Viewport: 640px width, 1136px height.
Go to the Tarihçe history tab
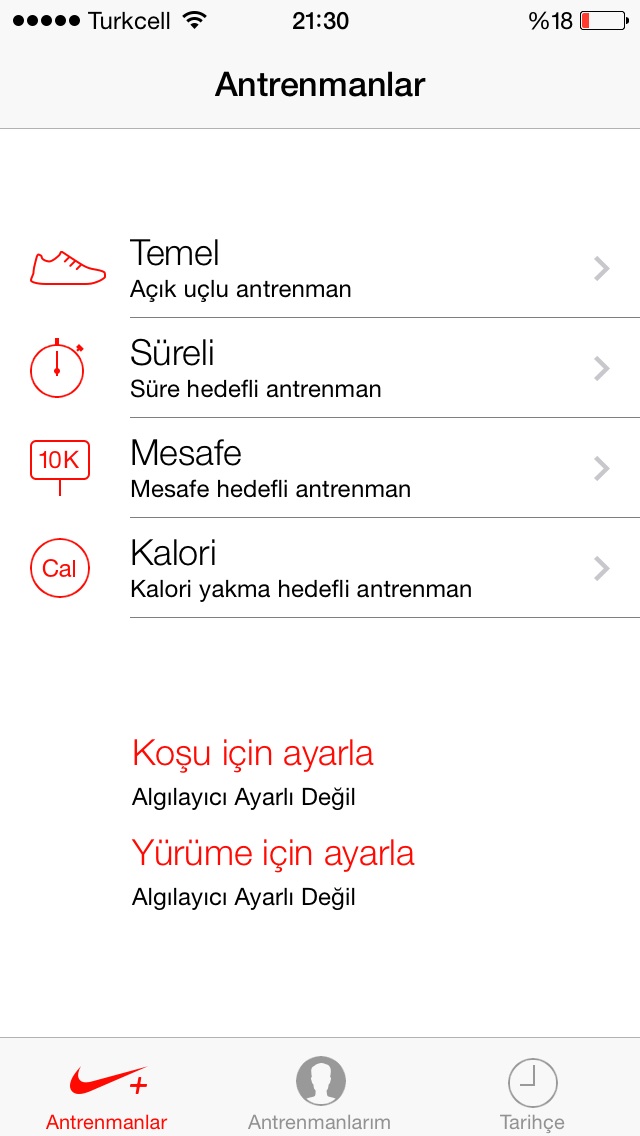click(532, 1092)
